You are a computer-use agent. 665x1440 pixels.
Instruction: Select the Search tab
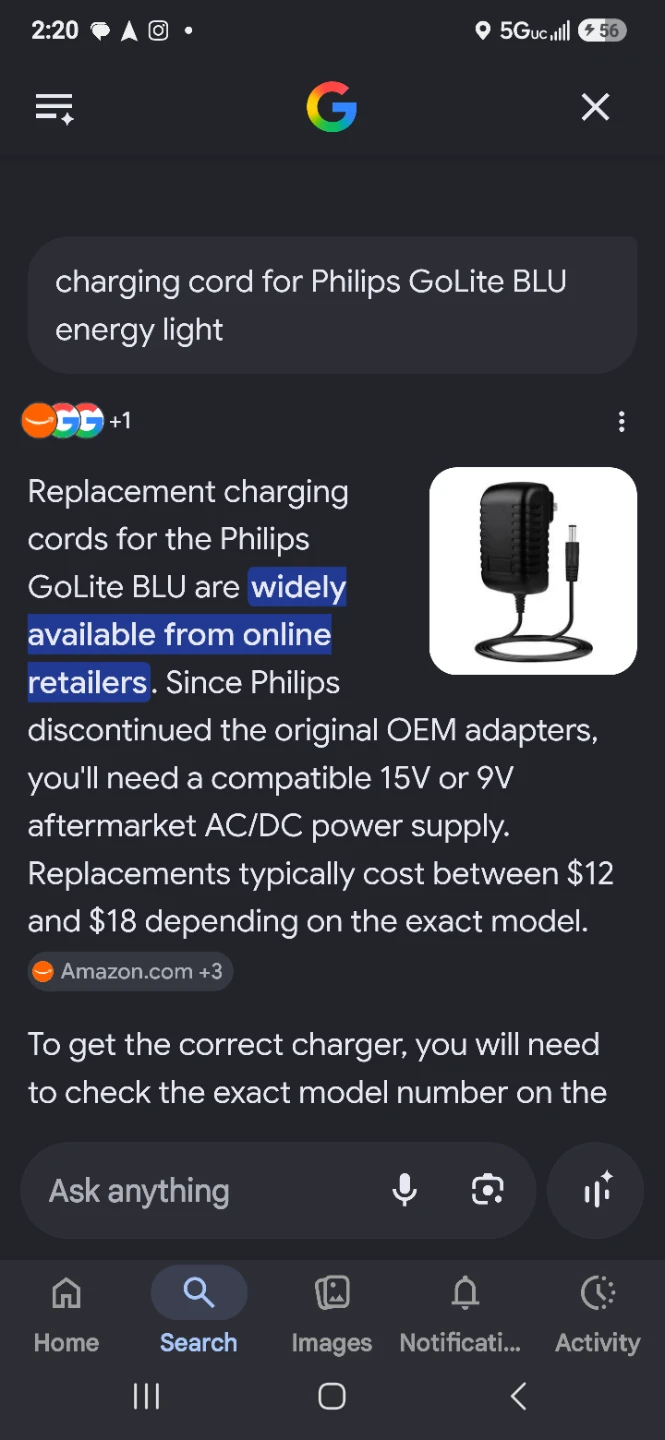coord(199,1315)
